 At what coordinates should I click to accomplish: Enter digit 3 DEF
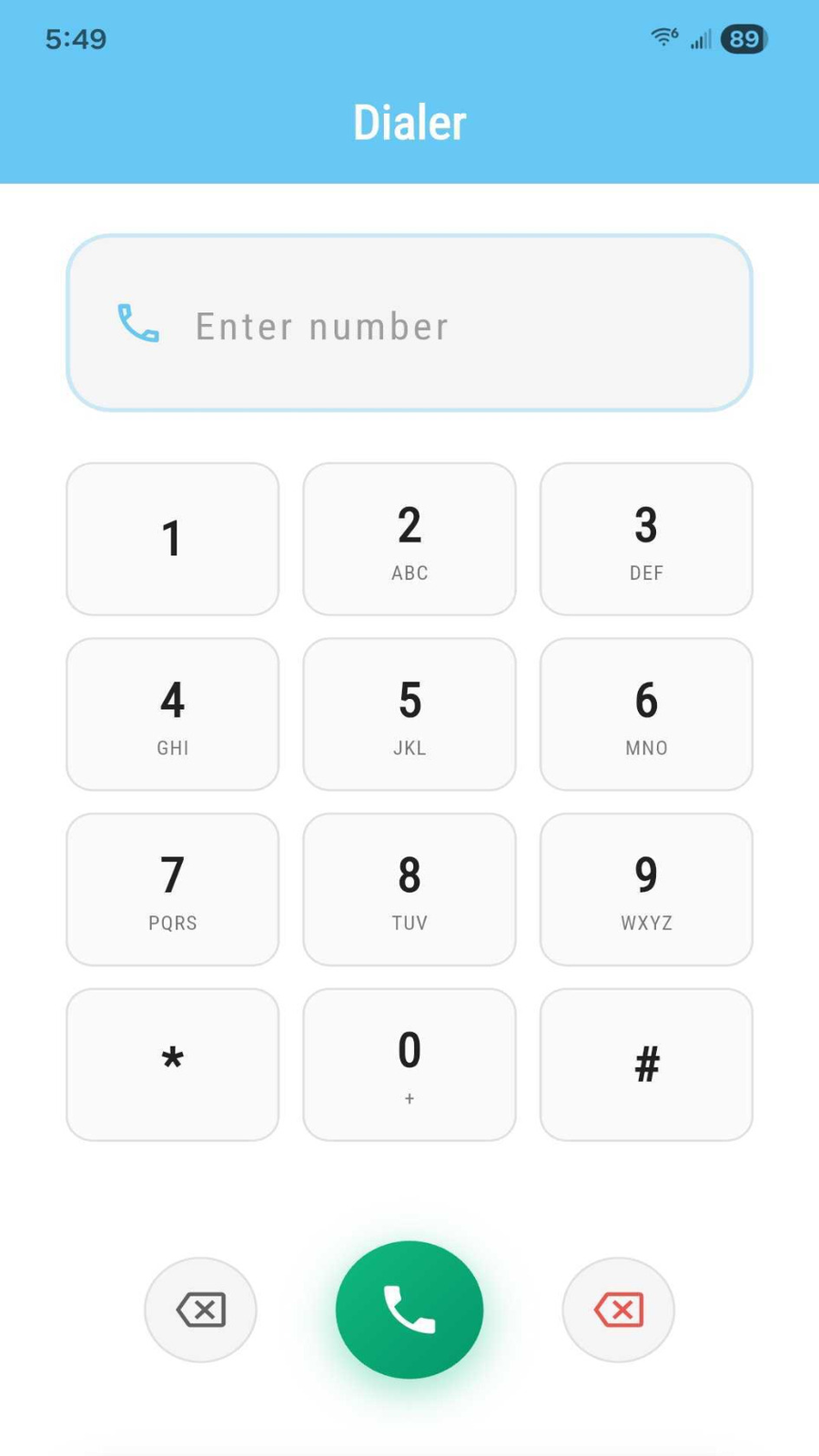tap(646, 539)
